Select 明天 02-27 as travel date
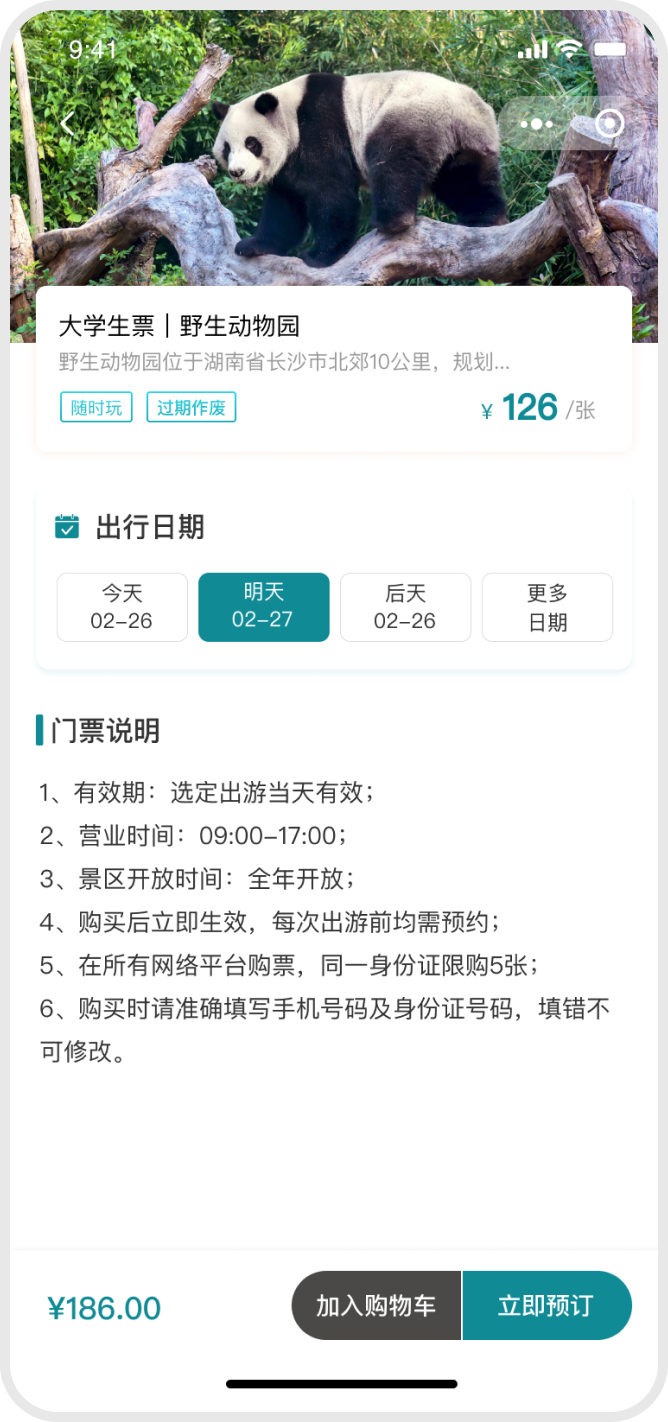Screen dimensions: 668x1422 tap(264, 607)
